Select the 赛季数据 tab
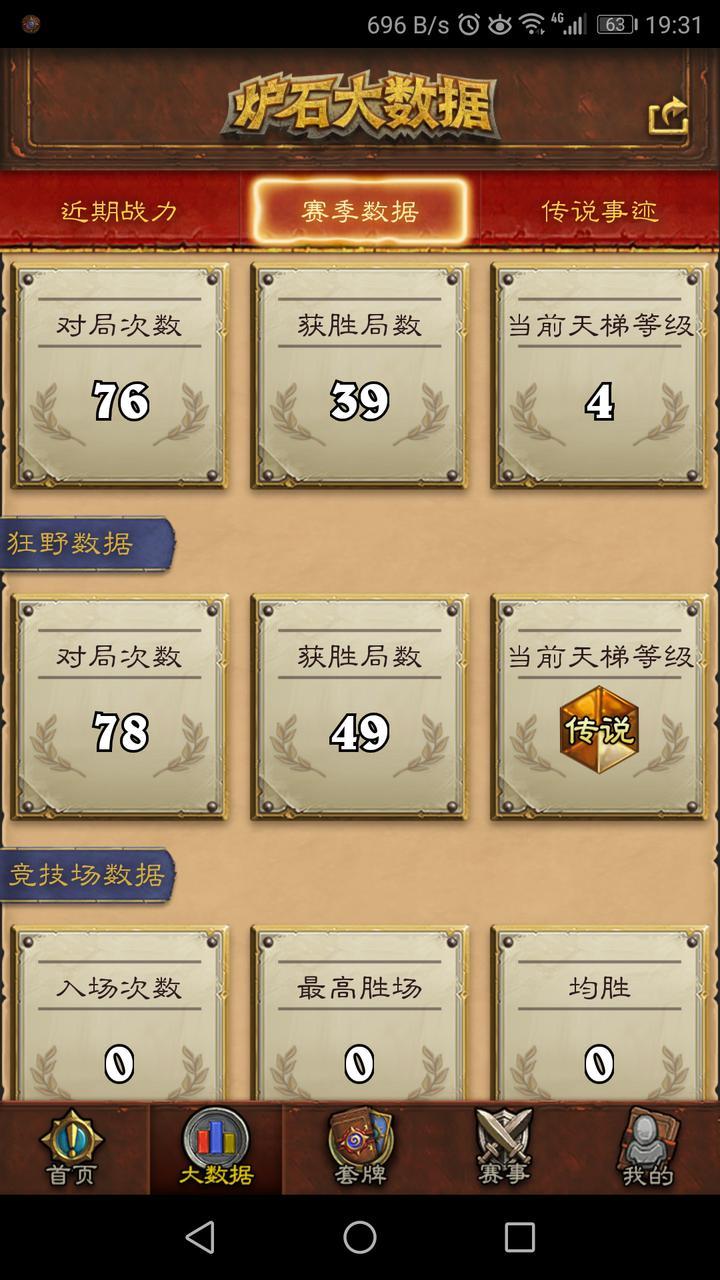 360,211
